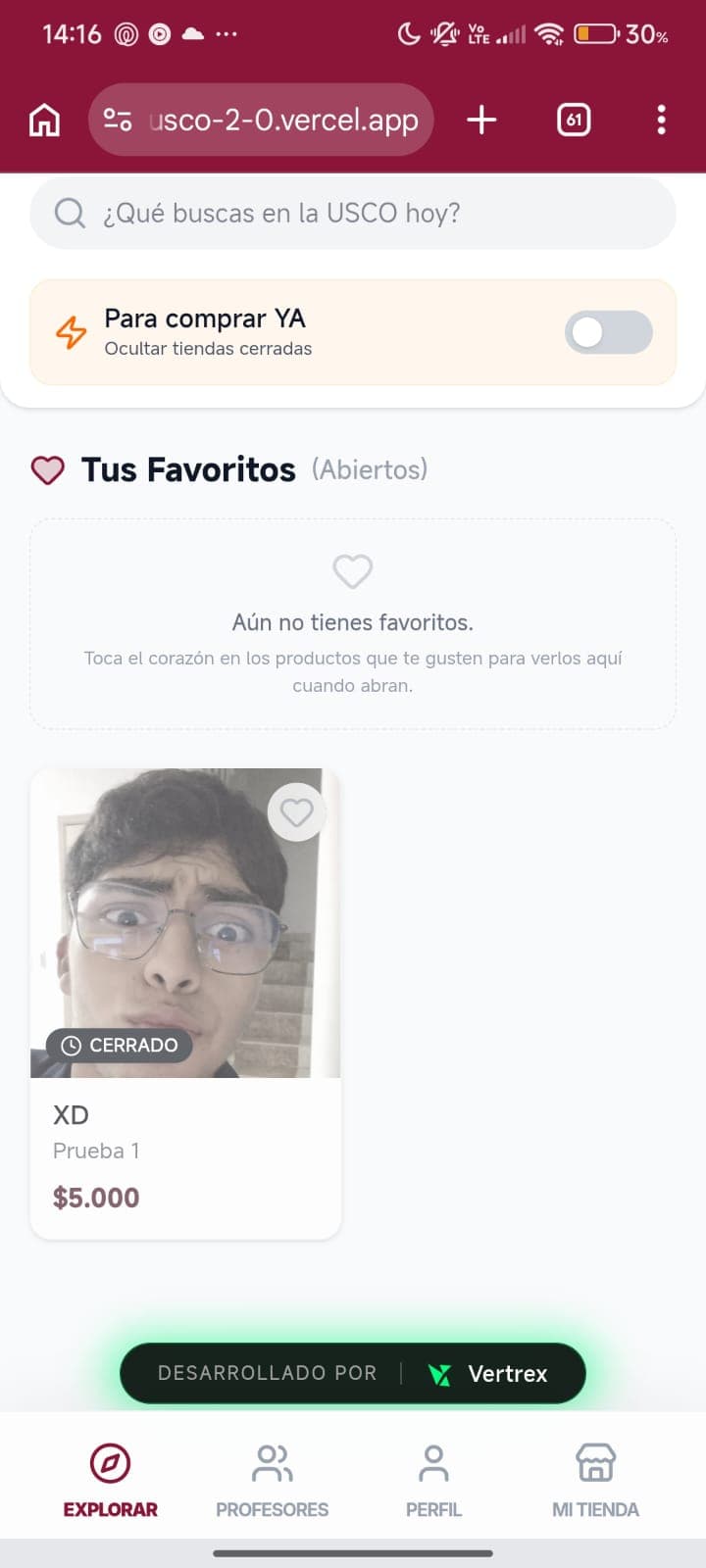Open the Mi Tienda tab

(x=595, y=1481)
